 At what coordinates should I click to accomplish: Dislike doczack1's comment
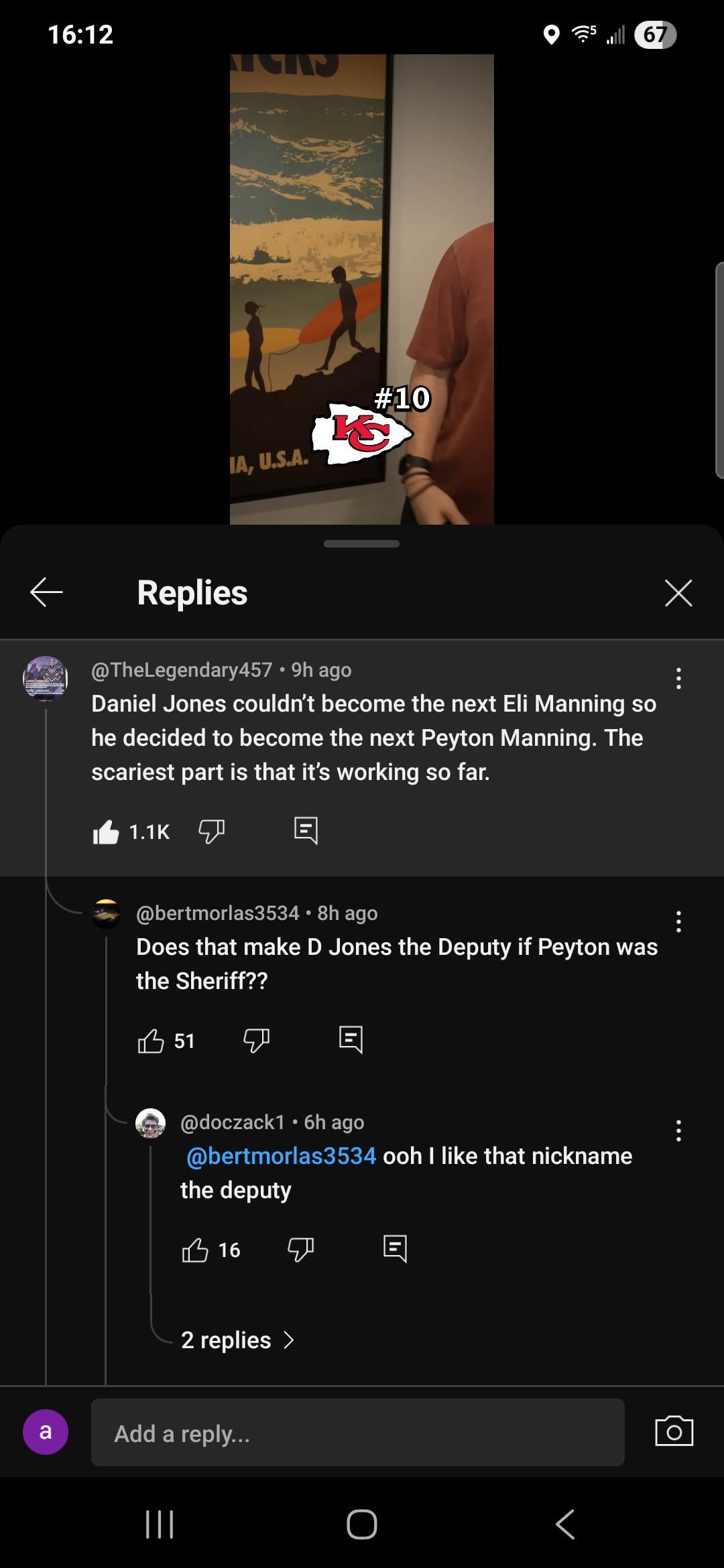pyautogui.click(x=300, y=1250)
